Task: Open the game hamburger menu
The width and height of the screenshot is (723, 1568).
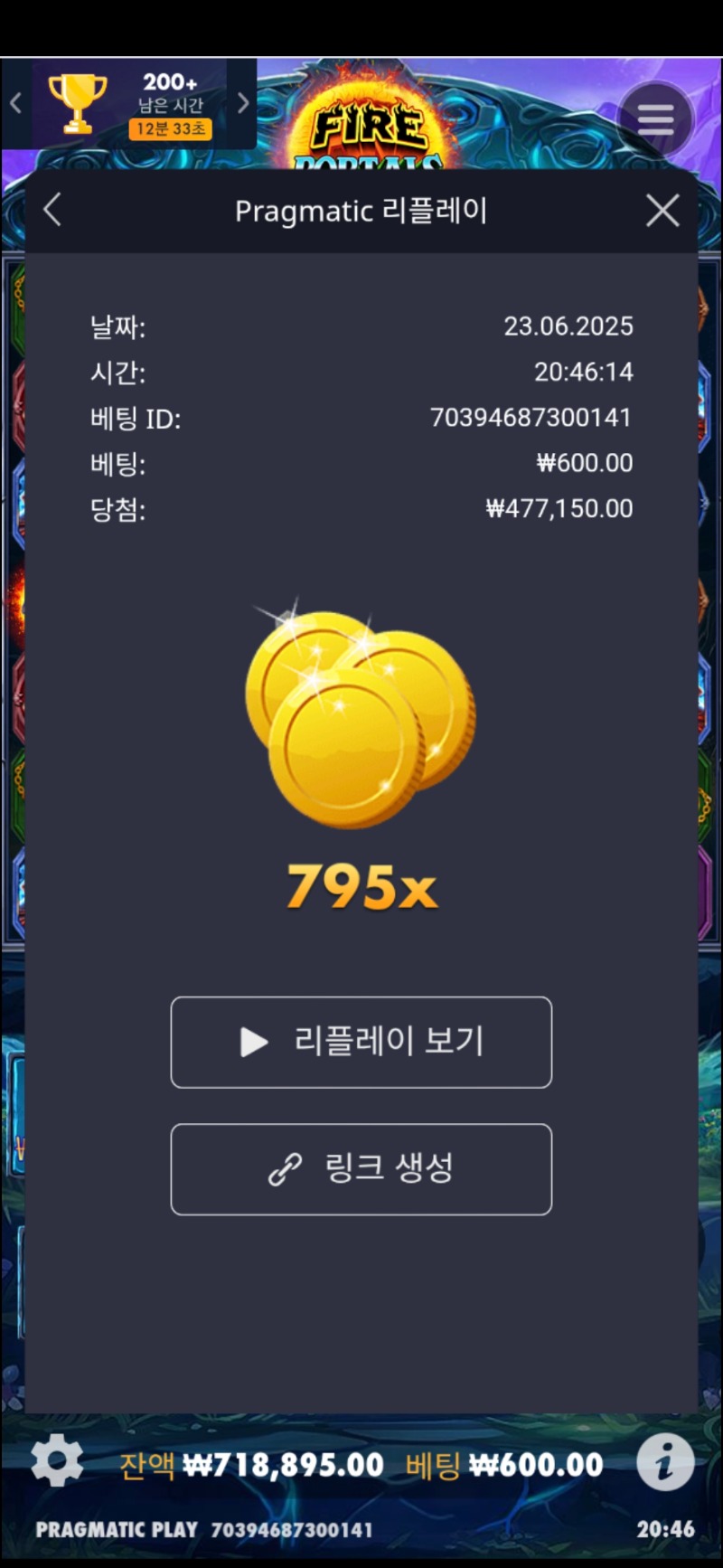Action: point(656,119)
